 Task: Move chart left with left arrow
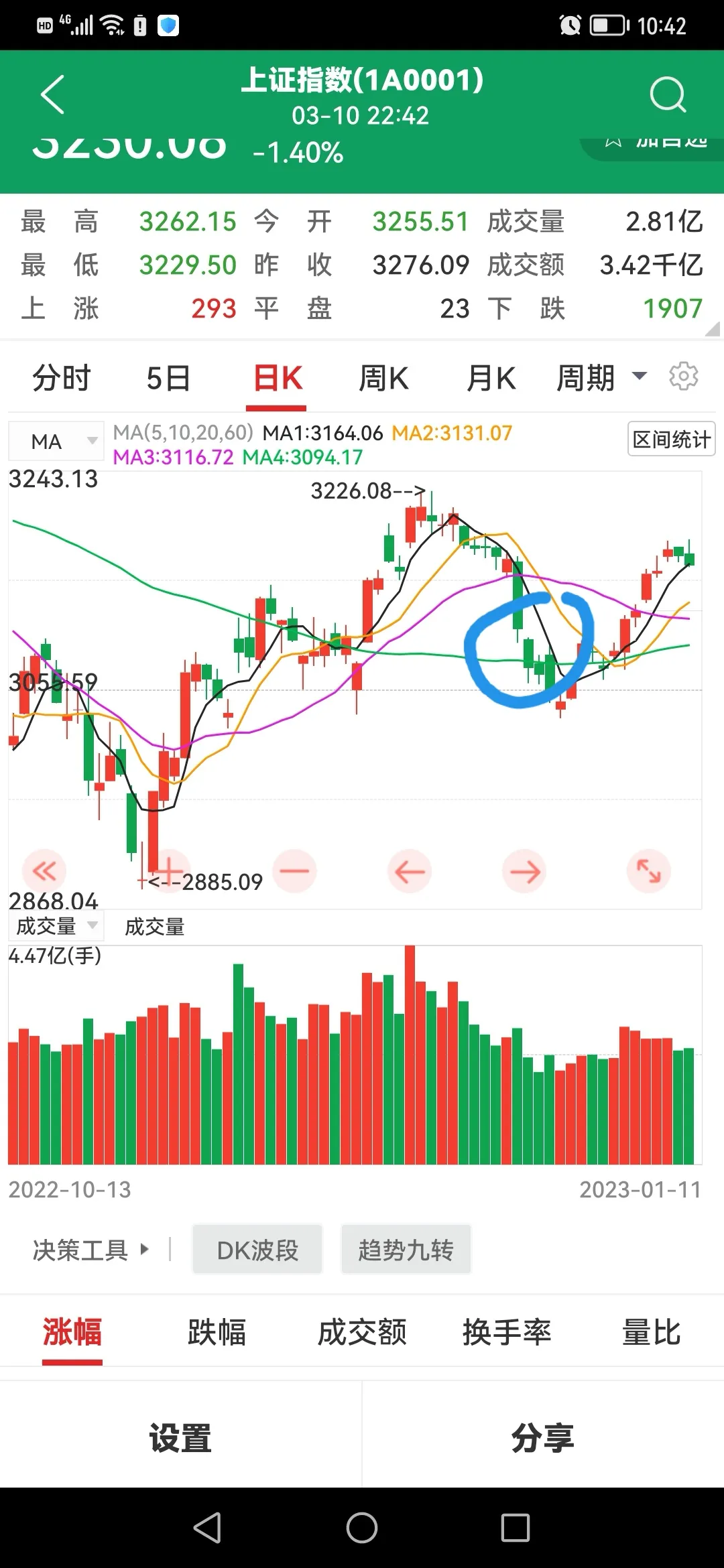point(410,871)
